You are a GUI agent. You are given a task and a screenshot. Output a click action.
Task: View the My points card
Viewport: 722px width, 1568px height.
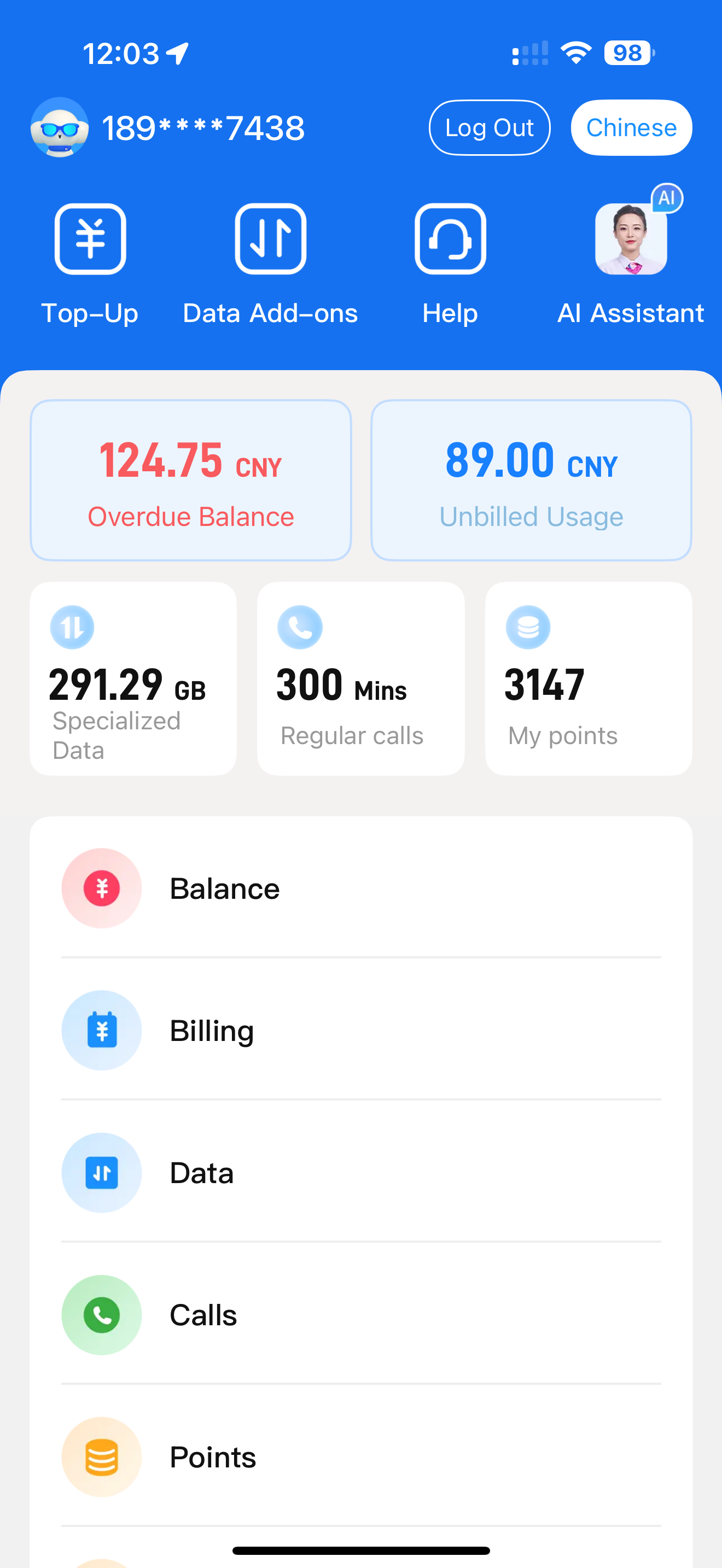pyautogui.click(x=588, y=678)
